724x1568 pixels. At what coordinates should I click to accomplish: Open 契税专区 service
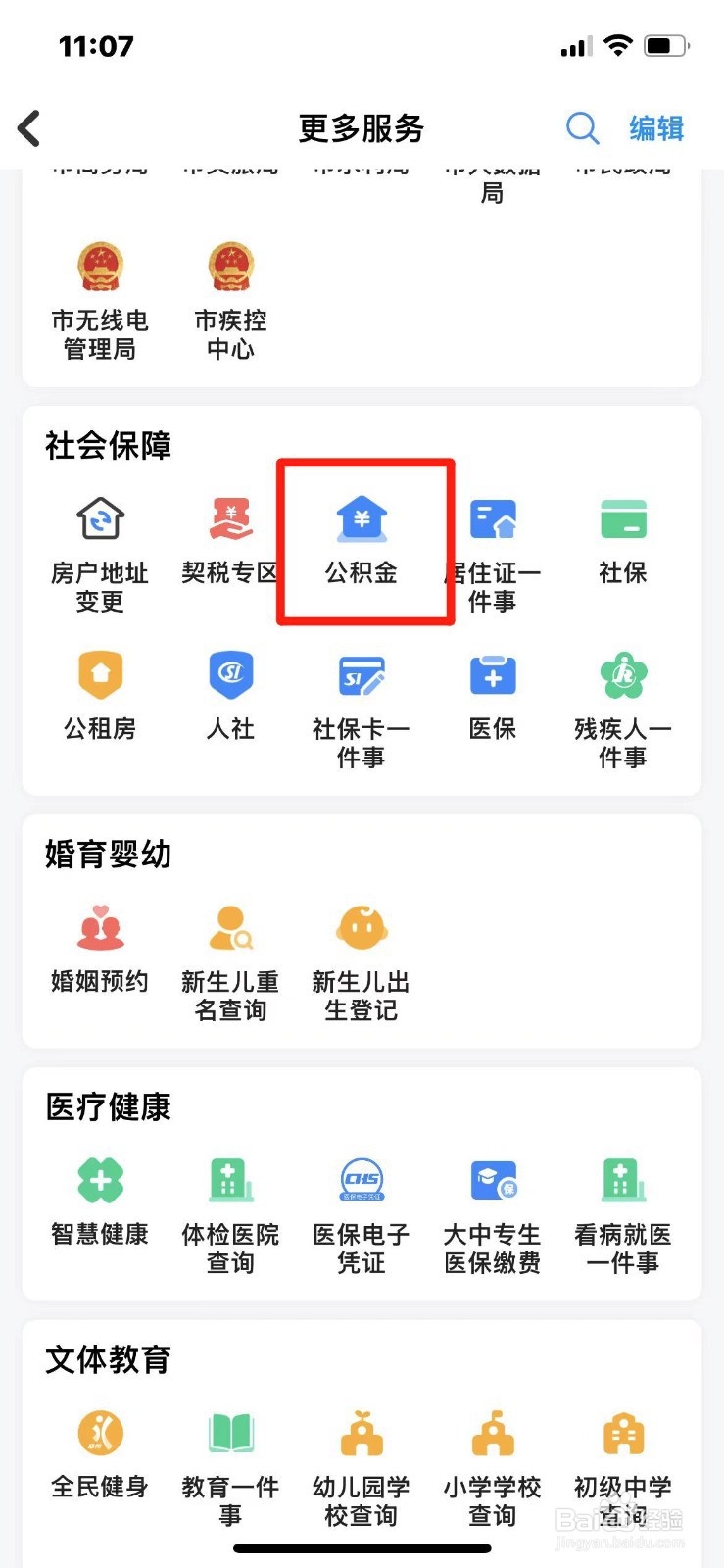(x=230, y=542)
